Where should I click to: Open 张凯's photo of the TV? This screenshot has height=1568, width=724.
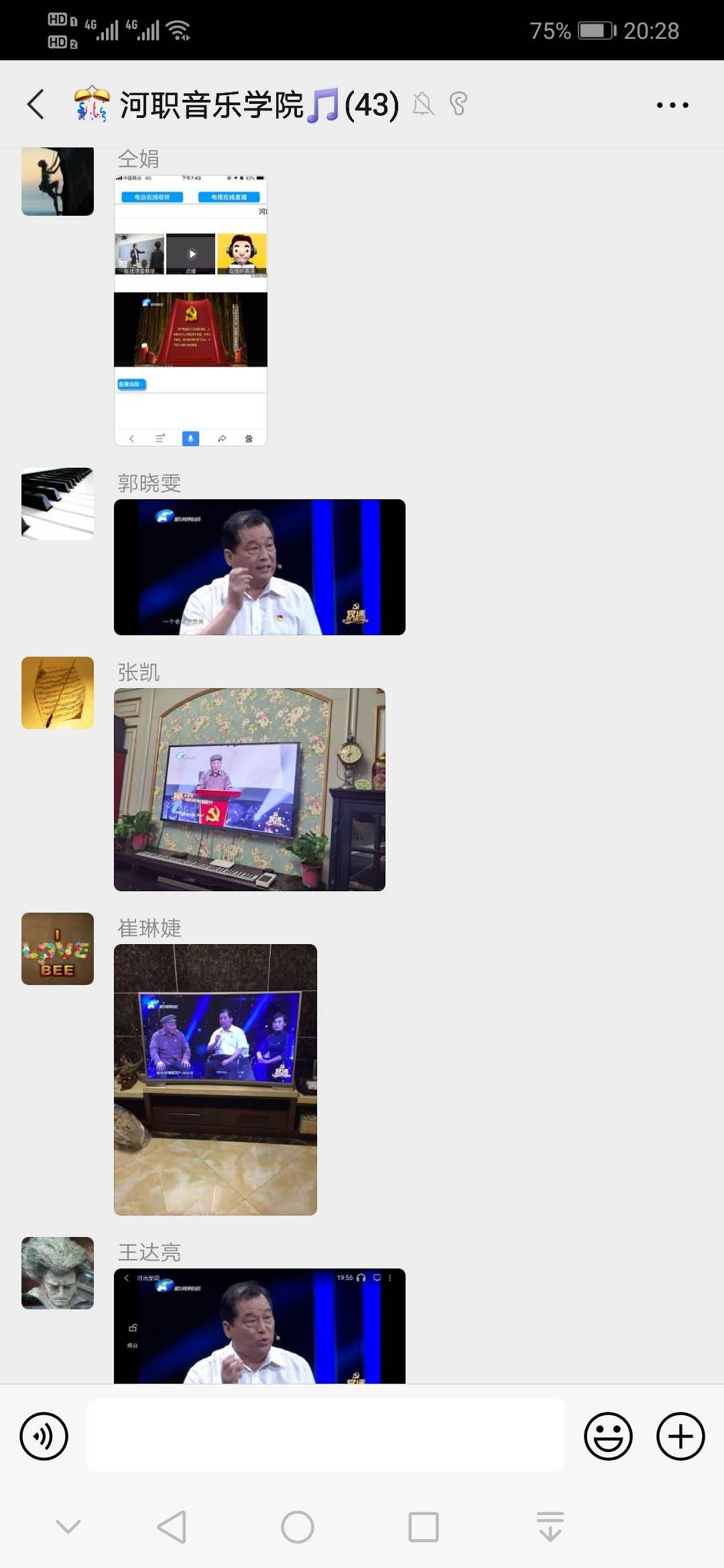coord(249,789)
